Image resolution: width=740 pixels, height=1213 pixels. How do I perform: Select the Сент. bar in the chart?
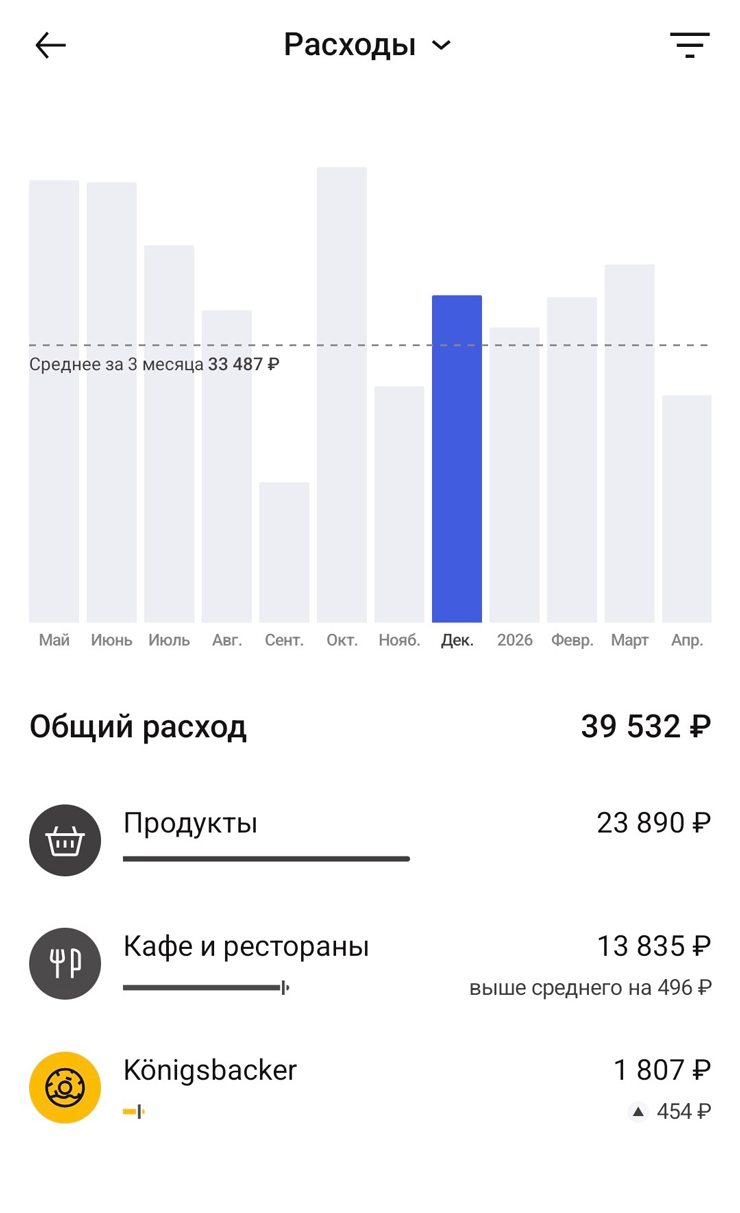coord(284,552)
